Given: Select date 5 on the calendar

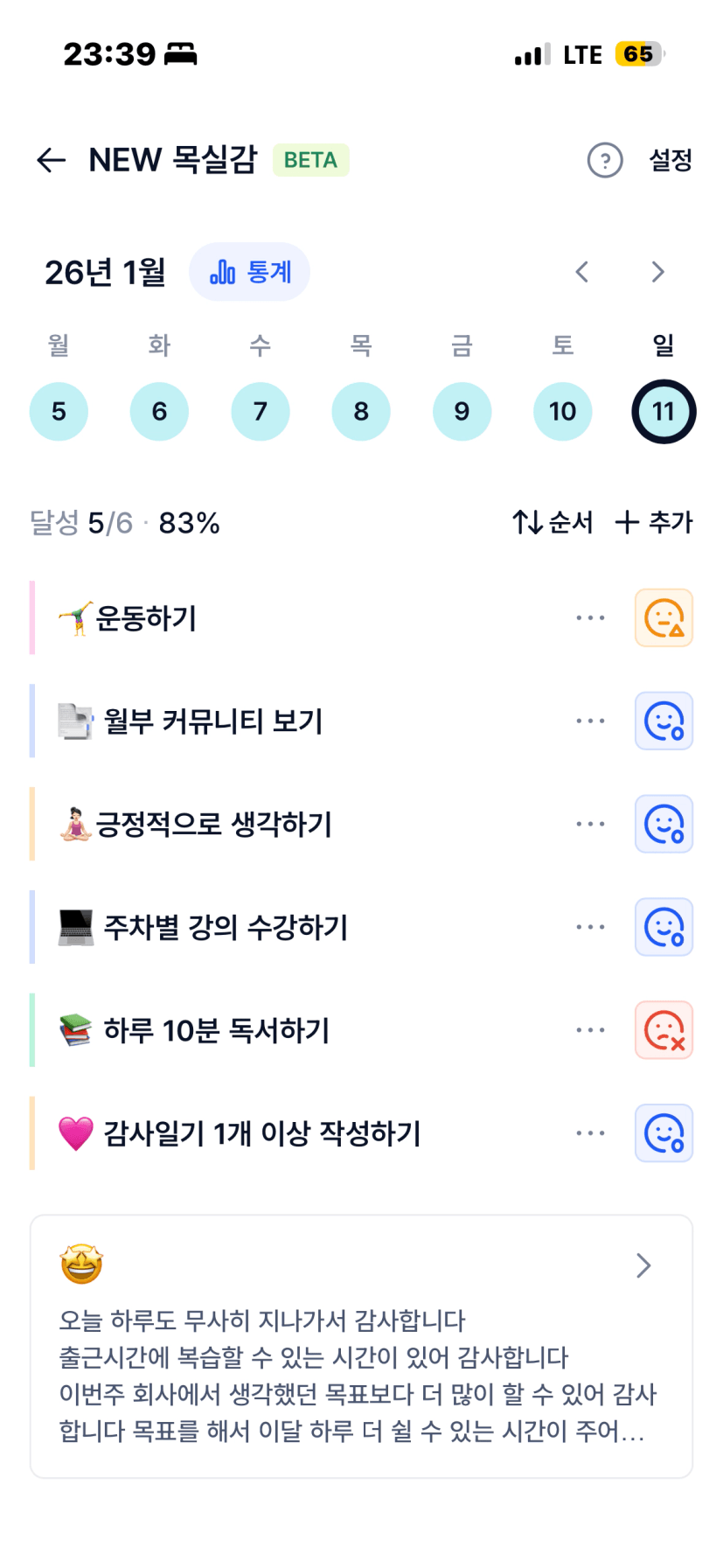Looking at the screenshot, I should pyautogui.click(x=59, y=411).
